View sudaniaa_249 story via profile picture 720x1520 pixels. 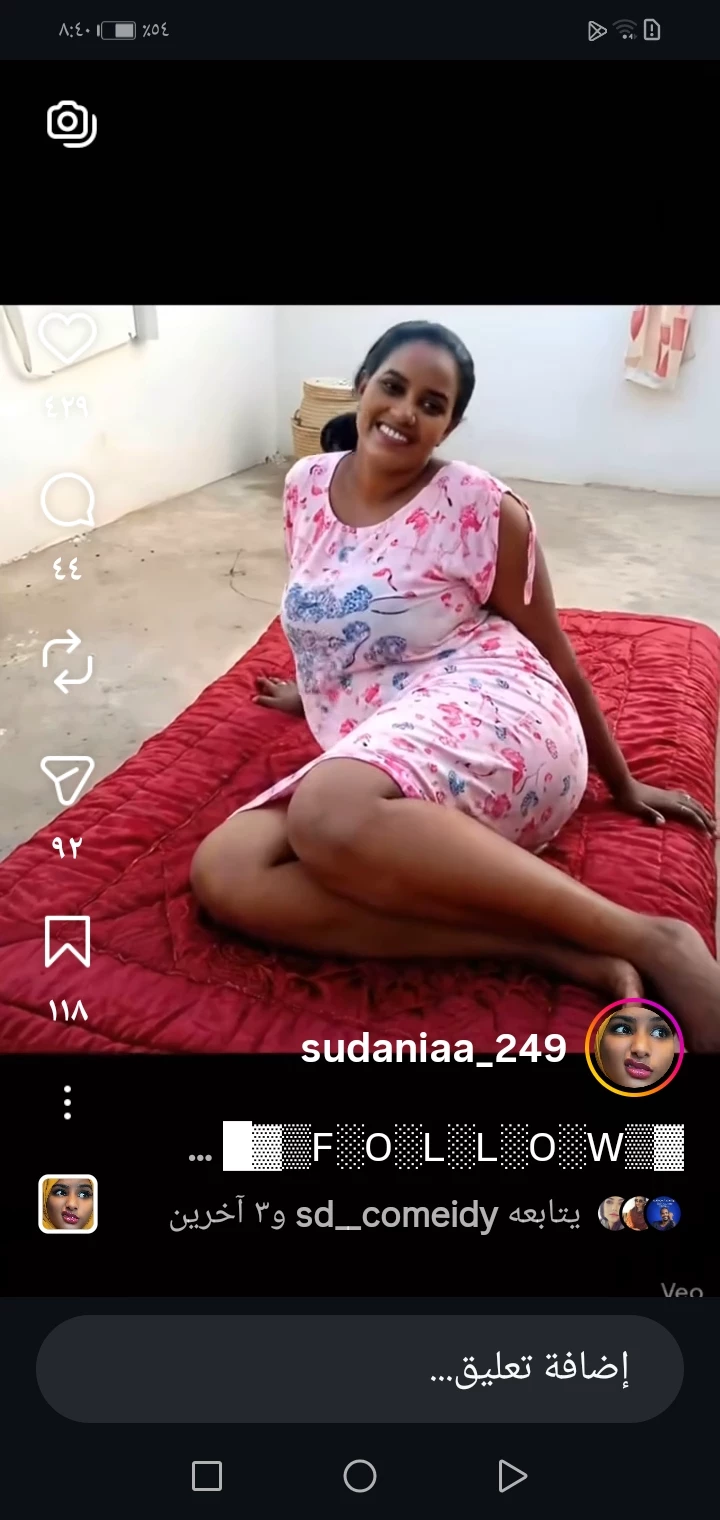pyautogui.click(x=634, y=1048)
